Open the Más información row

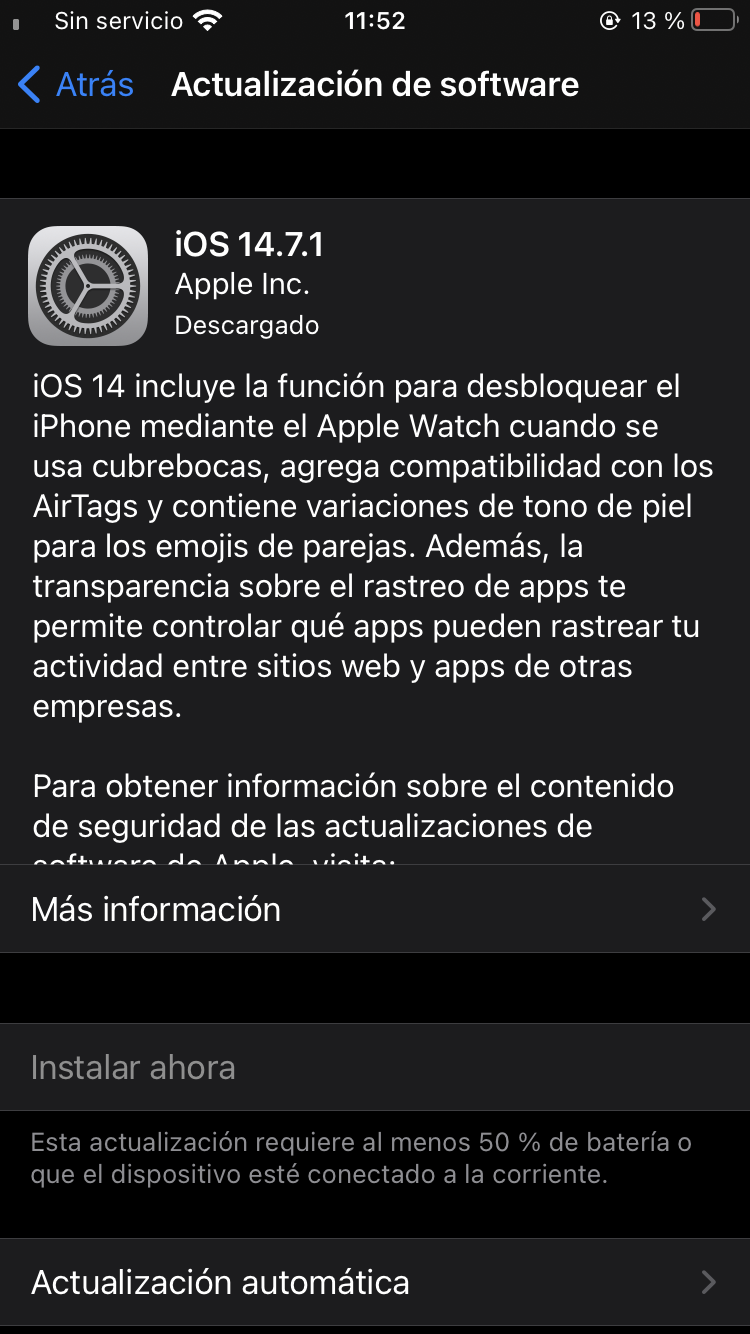coord(375,909)
